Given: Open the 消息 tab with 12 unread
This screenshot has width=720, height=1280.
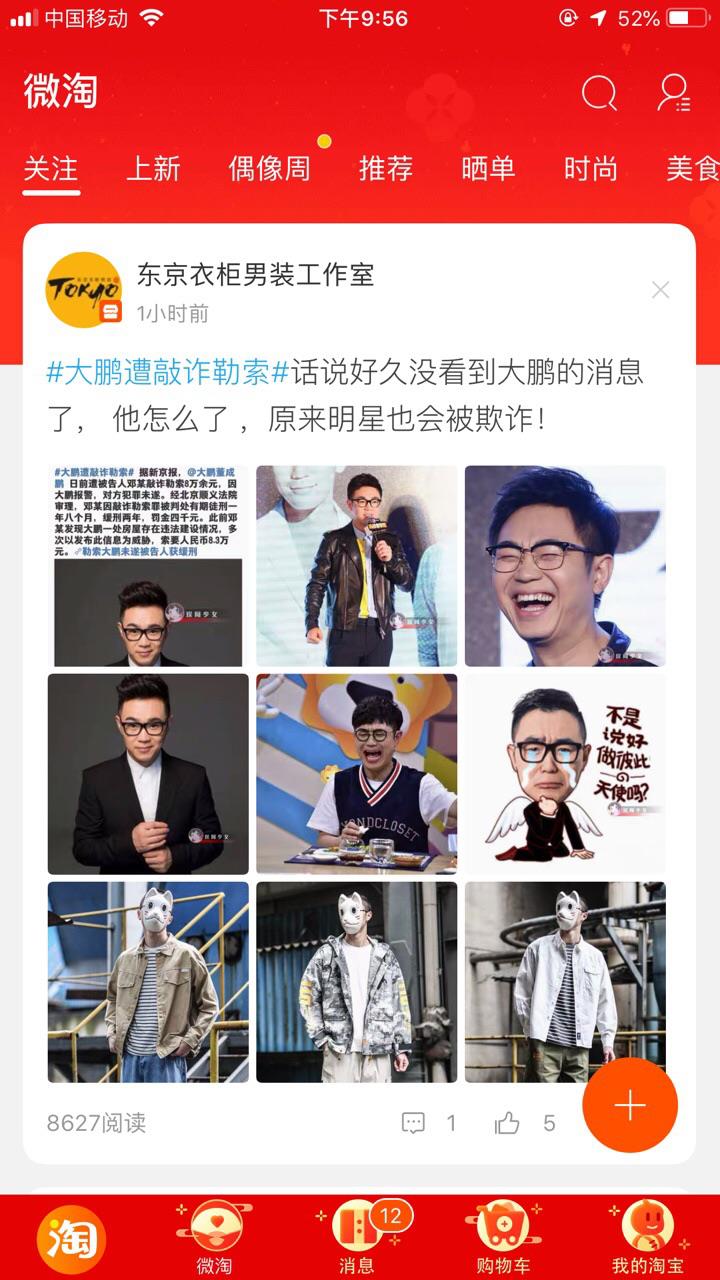Looking at the screenshot, I should 357,1238.
